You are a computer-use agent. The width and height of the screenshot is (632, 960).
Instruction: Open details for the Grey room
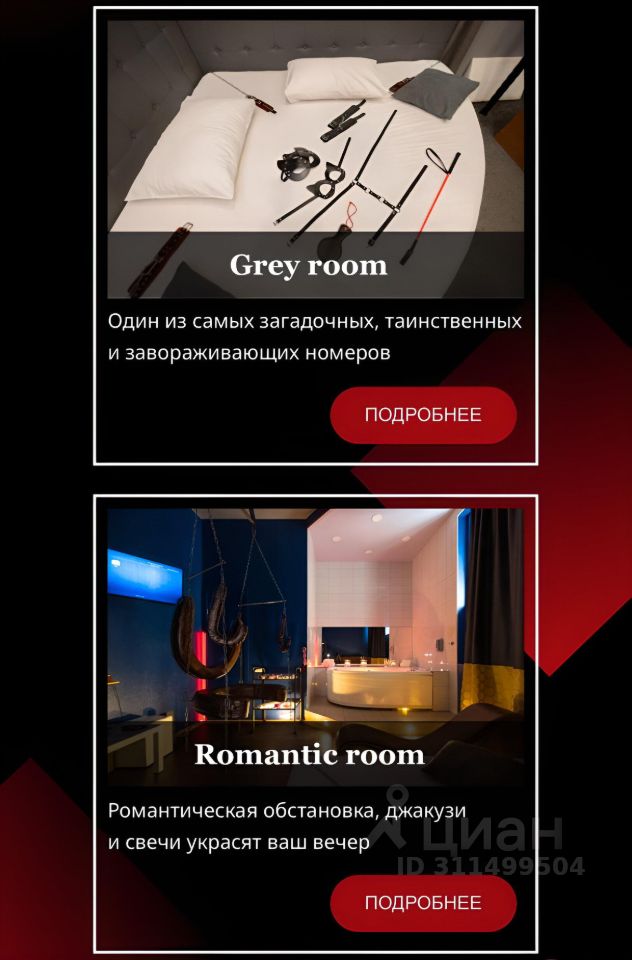click(x=423, y=415)
